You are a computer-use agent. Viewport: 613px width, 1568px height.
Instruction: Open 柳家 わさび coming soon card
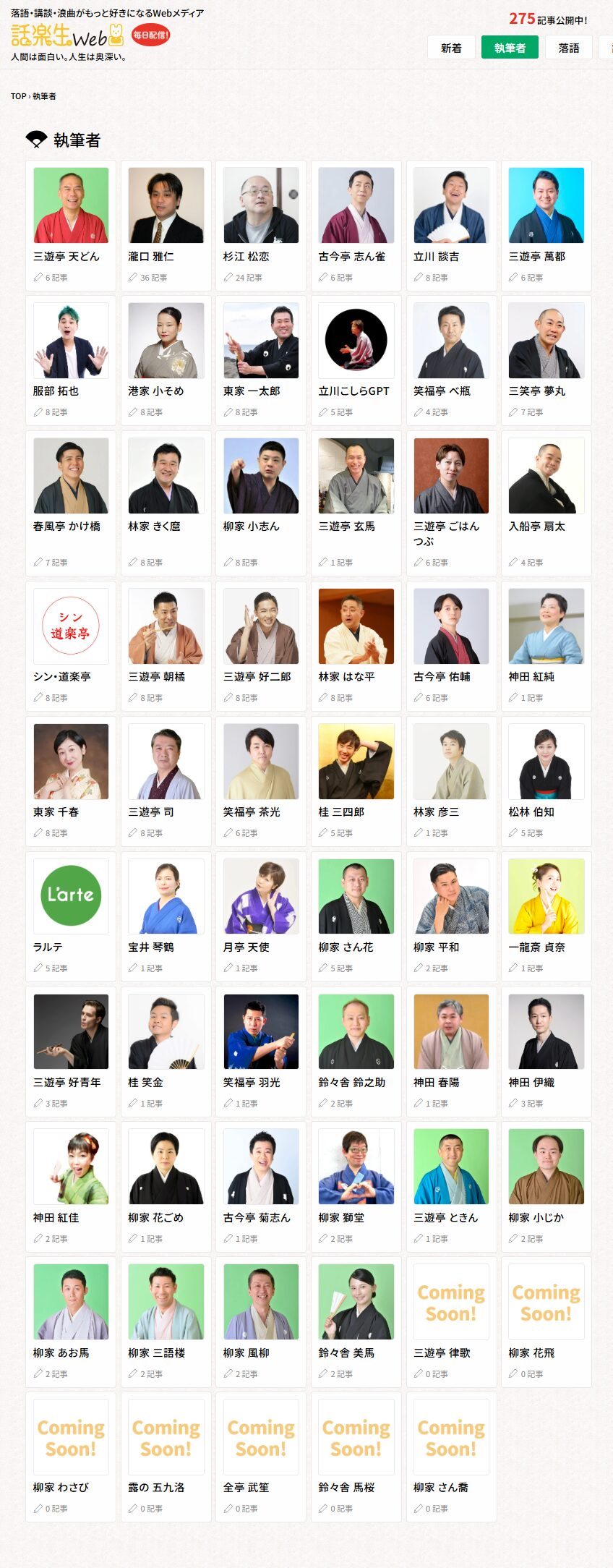71,1455
